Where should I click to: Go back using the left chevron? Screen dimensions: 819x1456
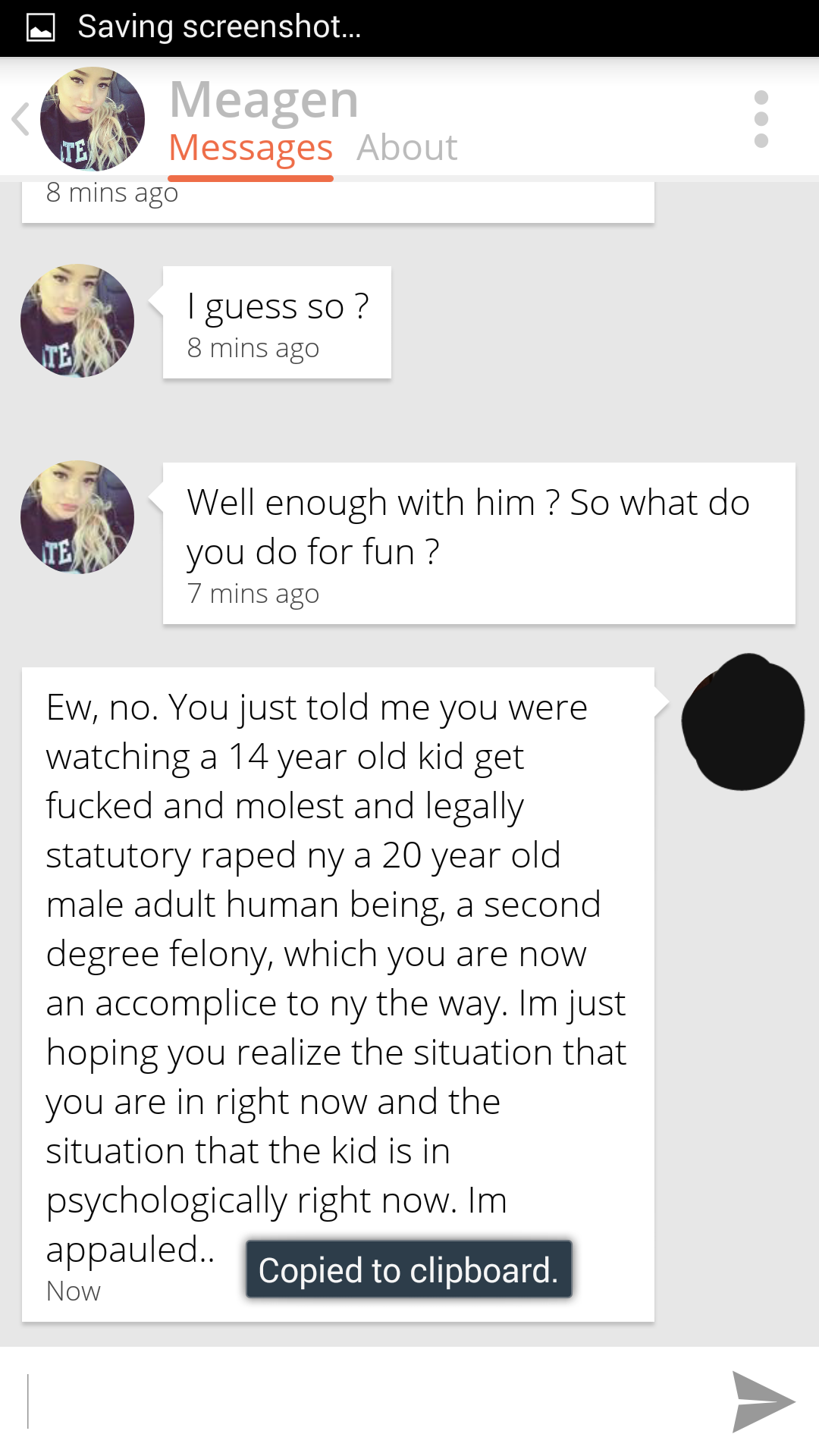pos(21,119)
